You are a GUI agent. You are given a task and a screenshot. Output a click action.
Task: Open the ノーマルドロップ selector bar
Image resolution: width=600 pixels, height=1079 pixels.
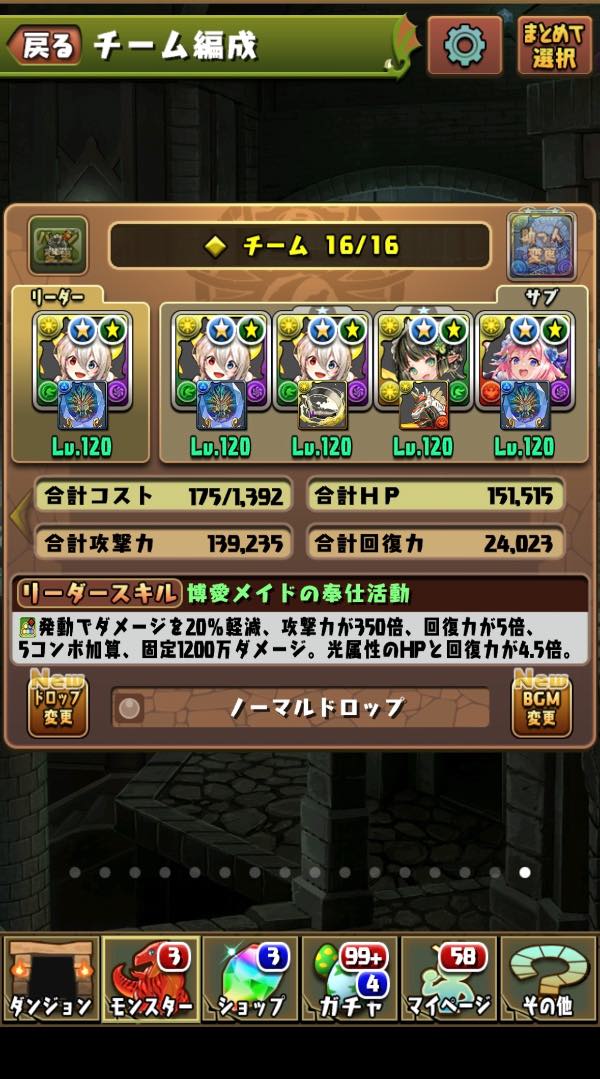point(300,707)
